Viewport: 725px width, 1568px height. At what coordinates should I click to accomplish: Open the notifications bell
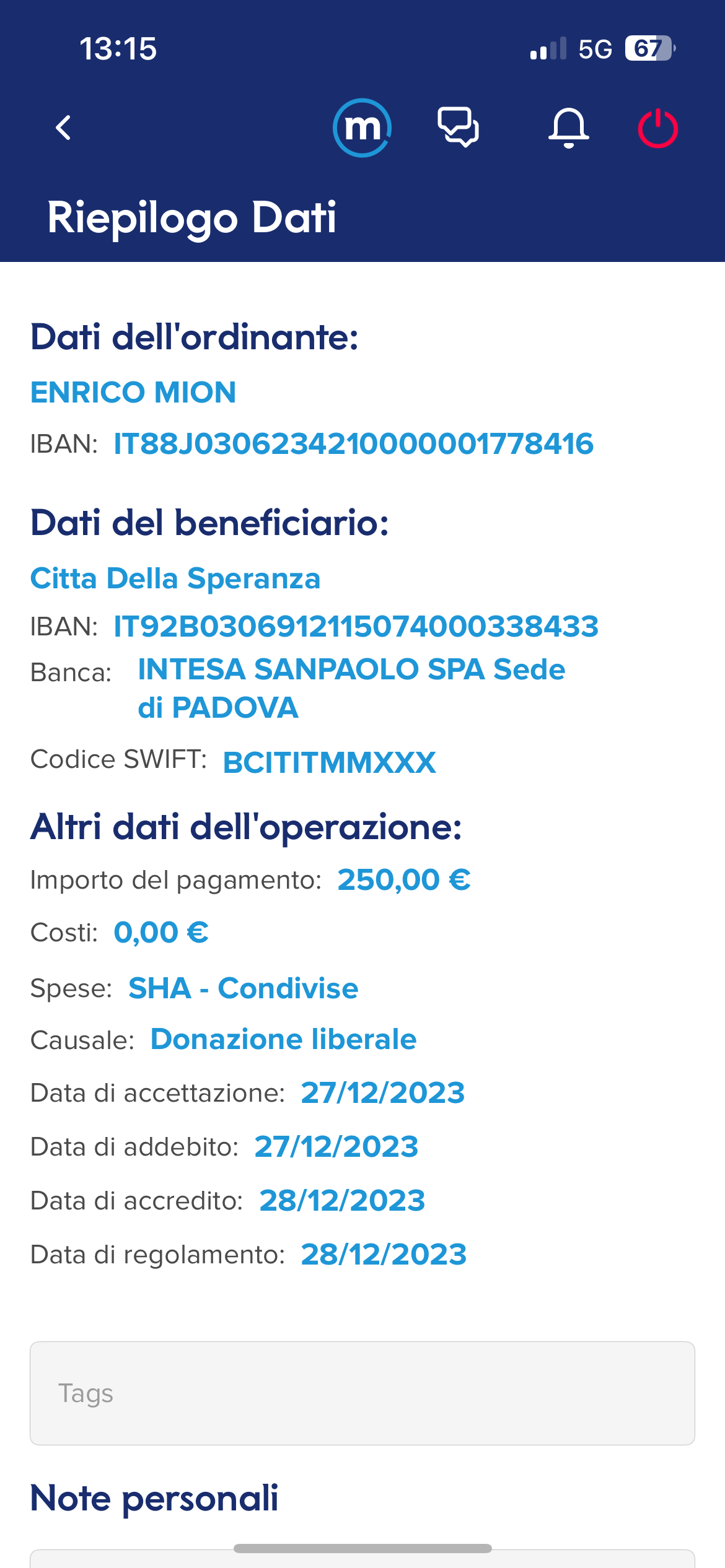(569, 128)
